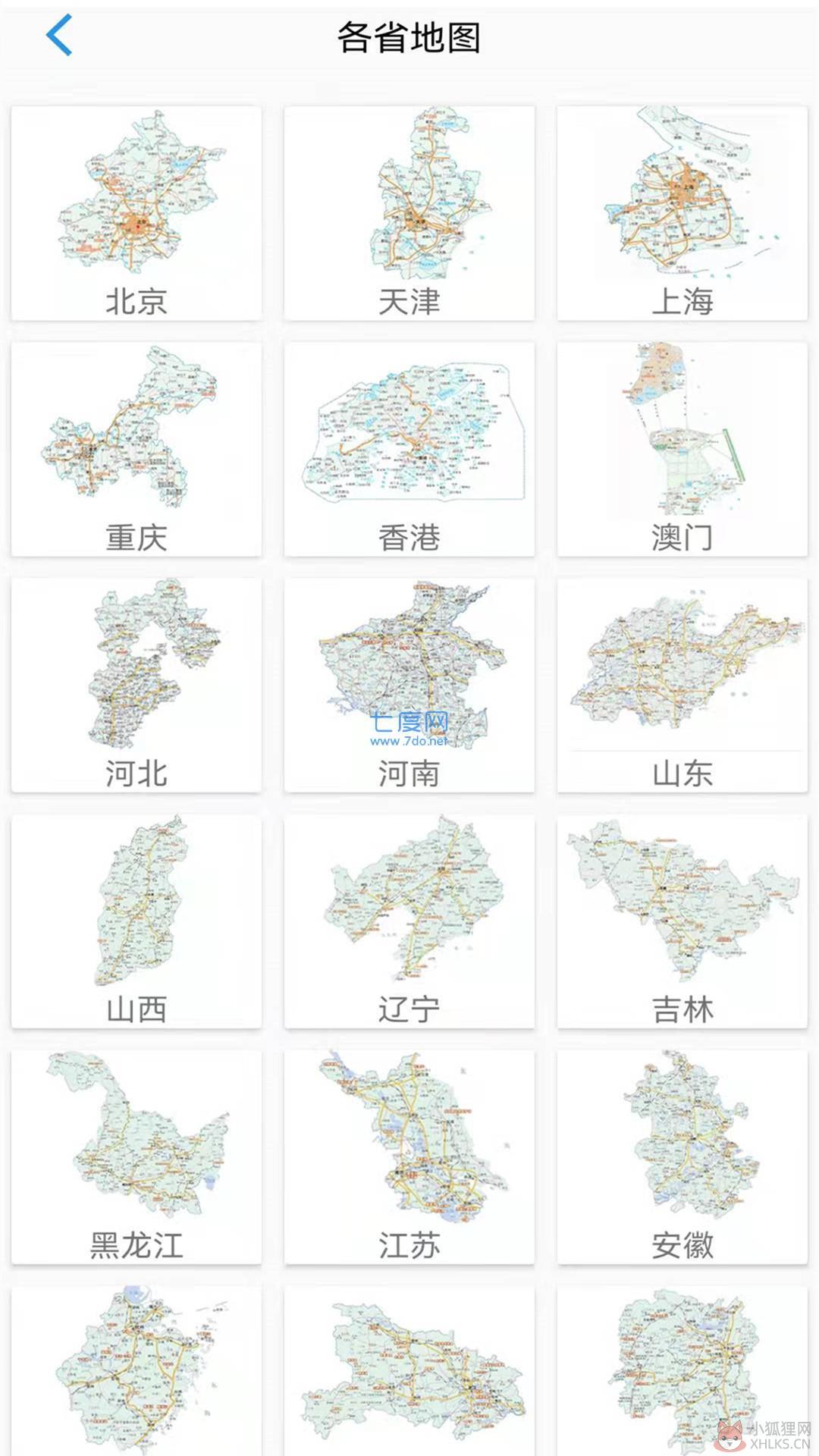The width and height of the screenshot is (819, 1456).
Task: Open the 辽宁 map card
Action: point(409,921)
